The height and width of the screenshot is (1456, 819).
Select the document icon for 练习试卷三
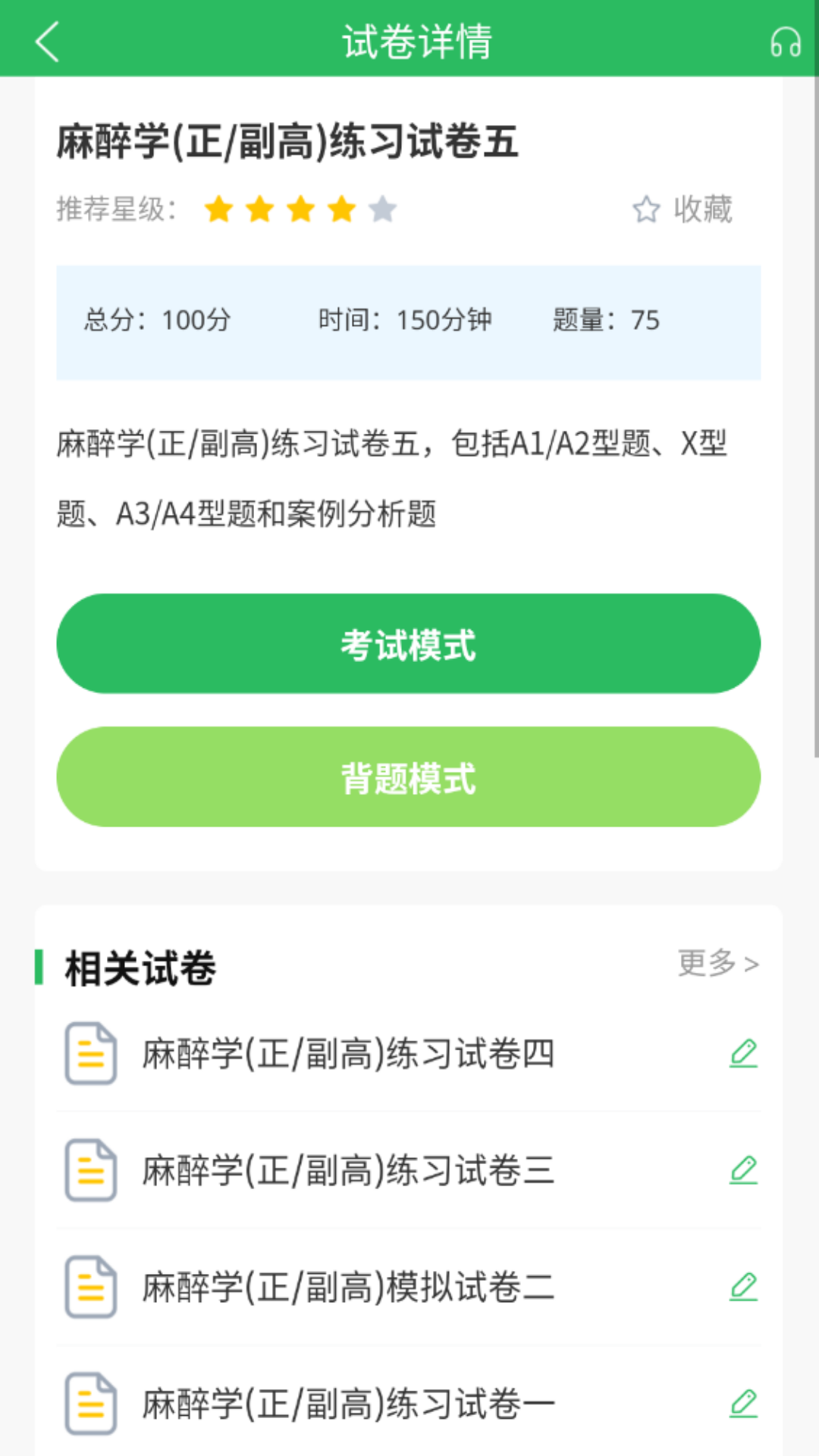point(90,1172)
